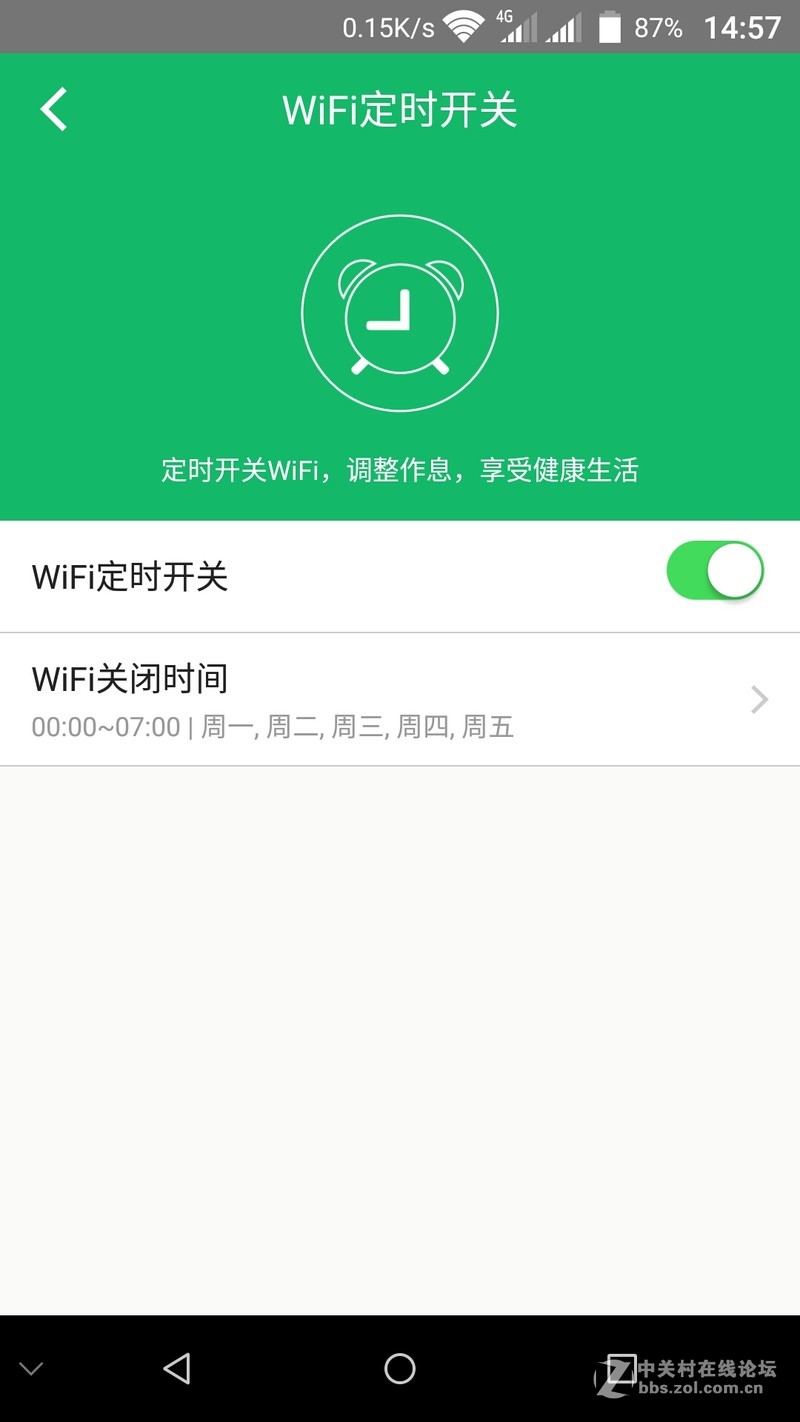The image size is (800, 1422).
Task: Tap the back arrow in the header
Action: (52, 108)
